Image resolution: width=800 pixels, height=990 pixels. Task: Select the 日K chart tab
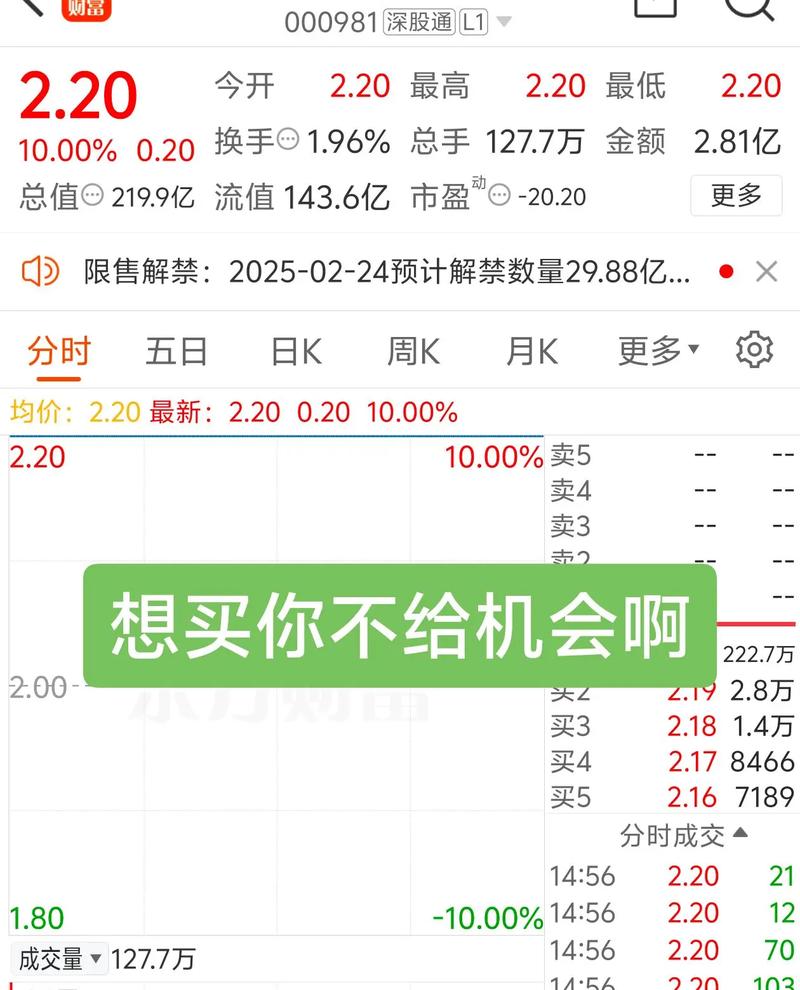pos(296,351)
